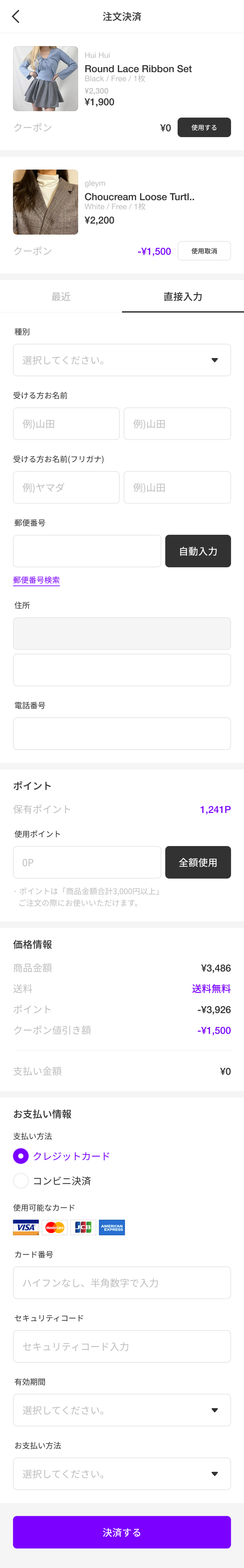This screenshot has width=244, height=1568.
Task: Cancel coupon use with 使用取消
Action: click(x=204, y=251)
